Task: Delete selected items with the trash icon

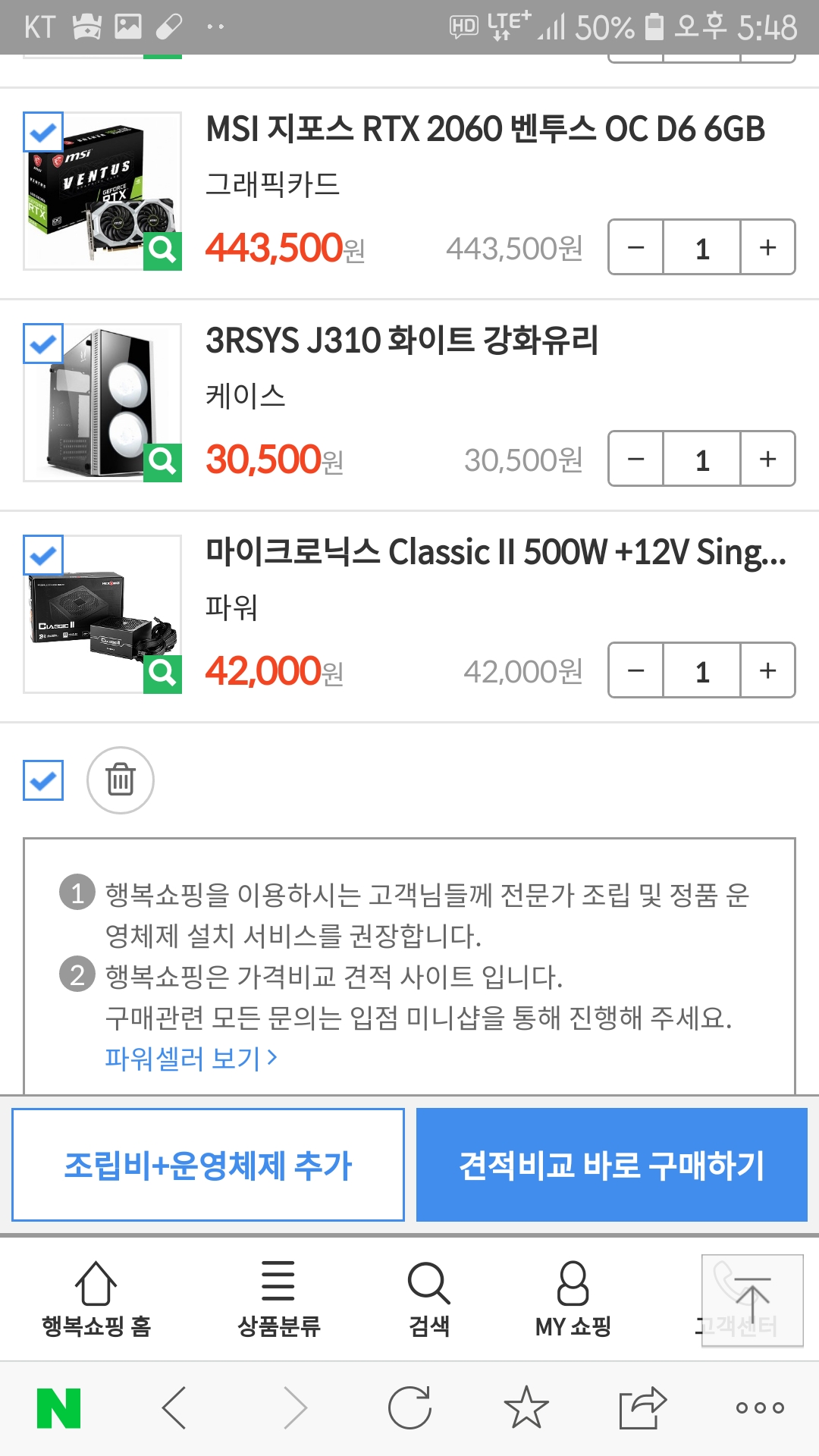Action: pos(121,780)
